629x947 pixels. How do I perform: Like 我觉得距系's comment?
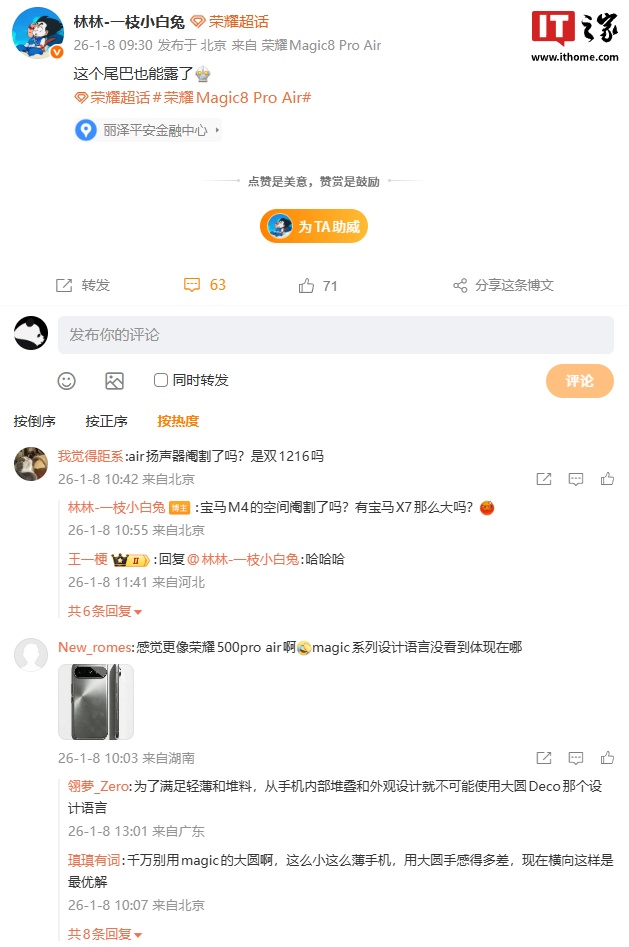607,479
